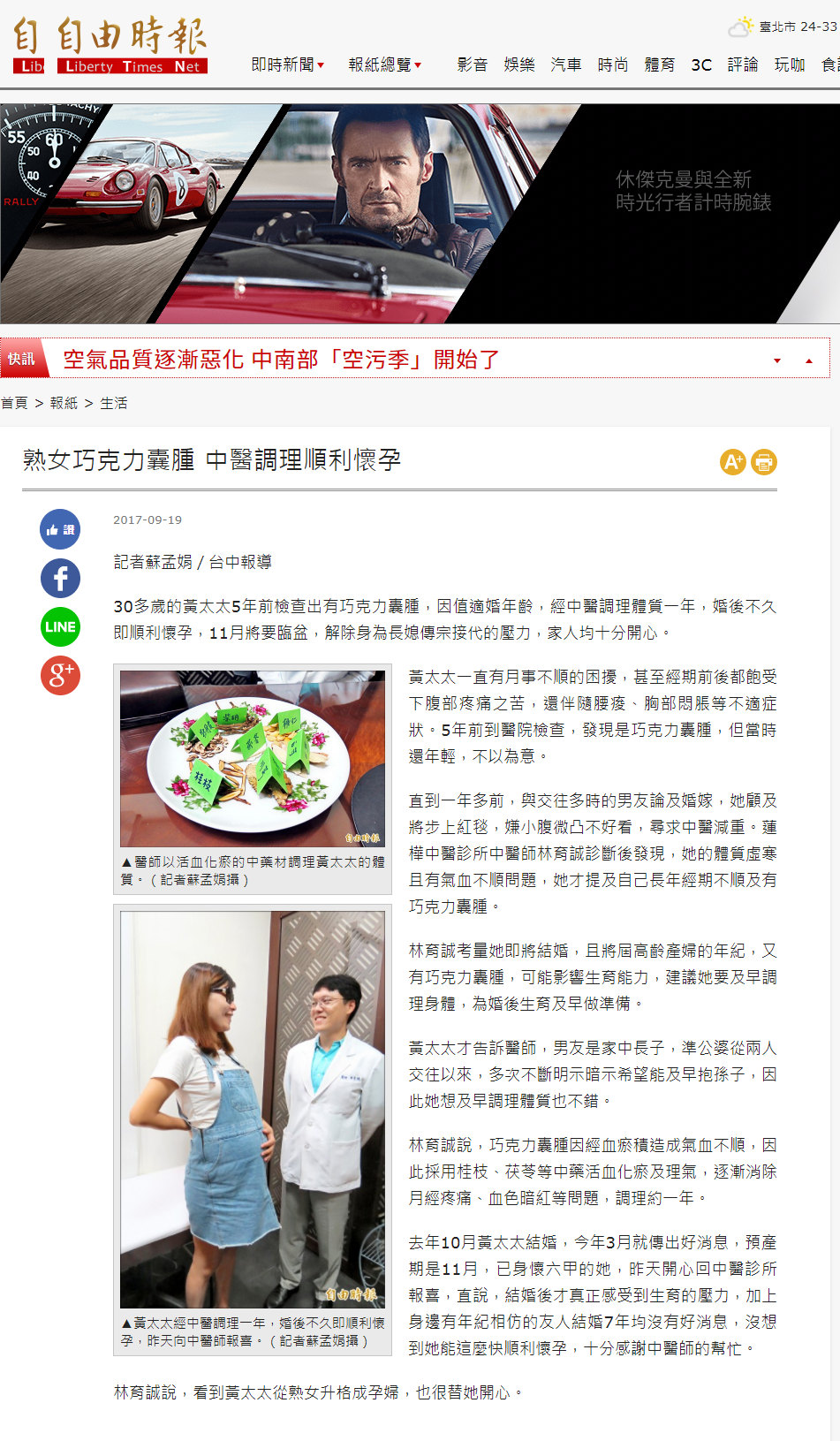Open the 生活 breadcrumb link

114,403
